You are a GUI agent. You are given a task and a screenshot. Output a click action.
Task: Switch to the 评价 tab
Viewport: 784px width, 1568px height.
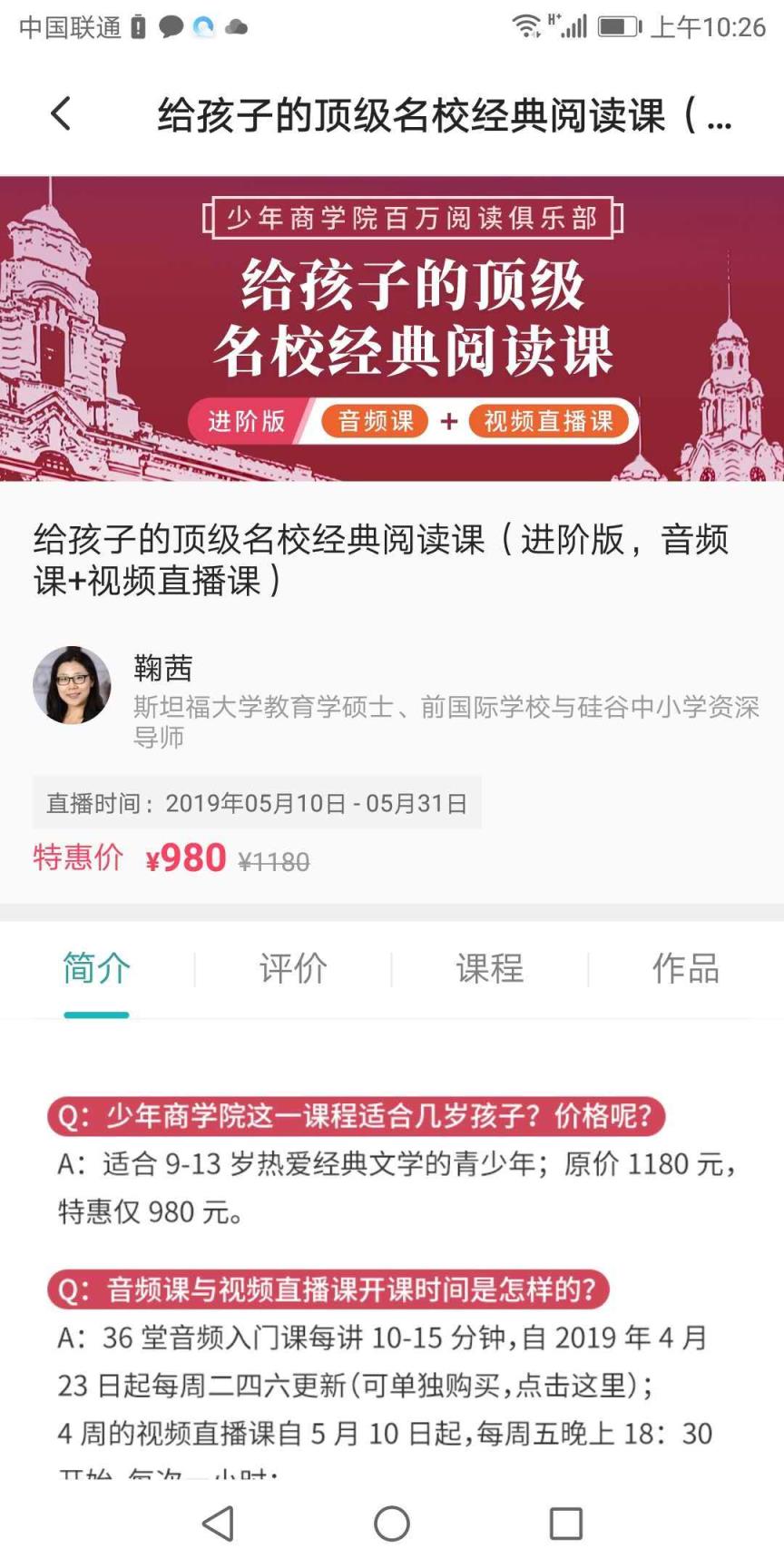pos(292,969)
